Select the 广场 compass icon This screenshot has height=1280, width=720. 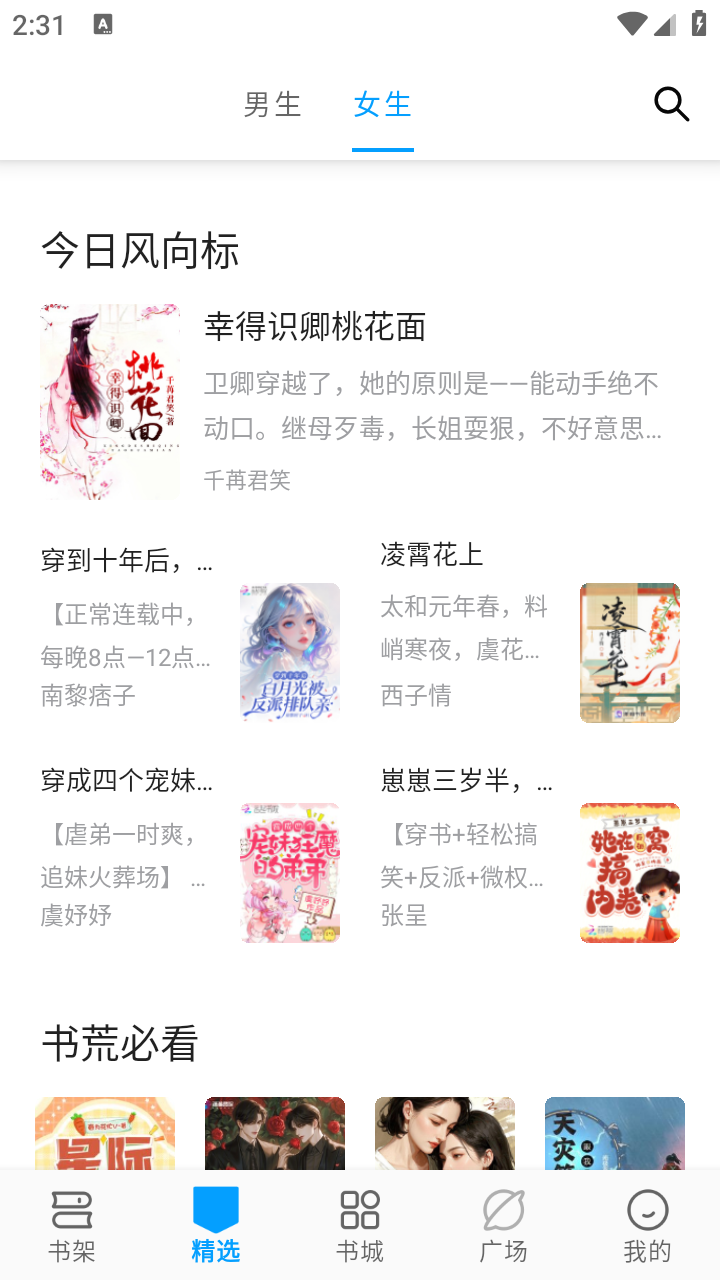503,1210
